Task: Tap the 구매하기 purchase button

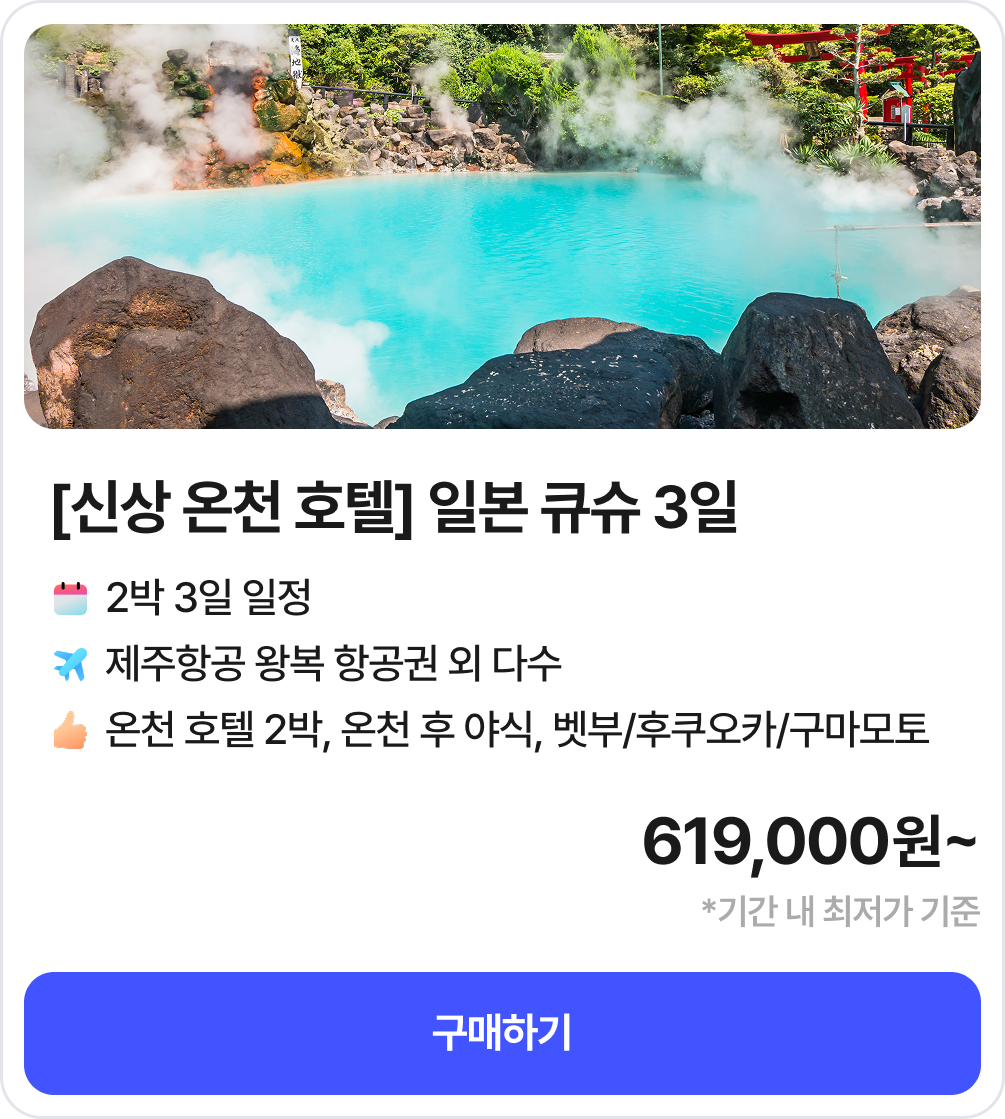Action: [x=502, y=1033]
